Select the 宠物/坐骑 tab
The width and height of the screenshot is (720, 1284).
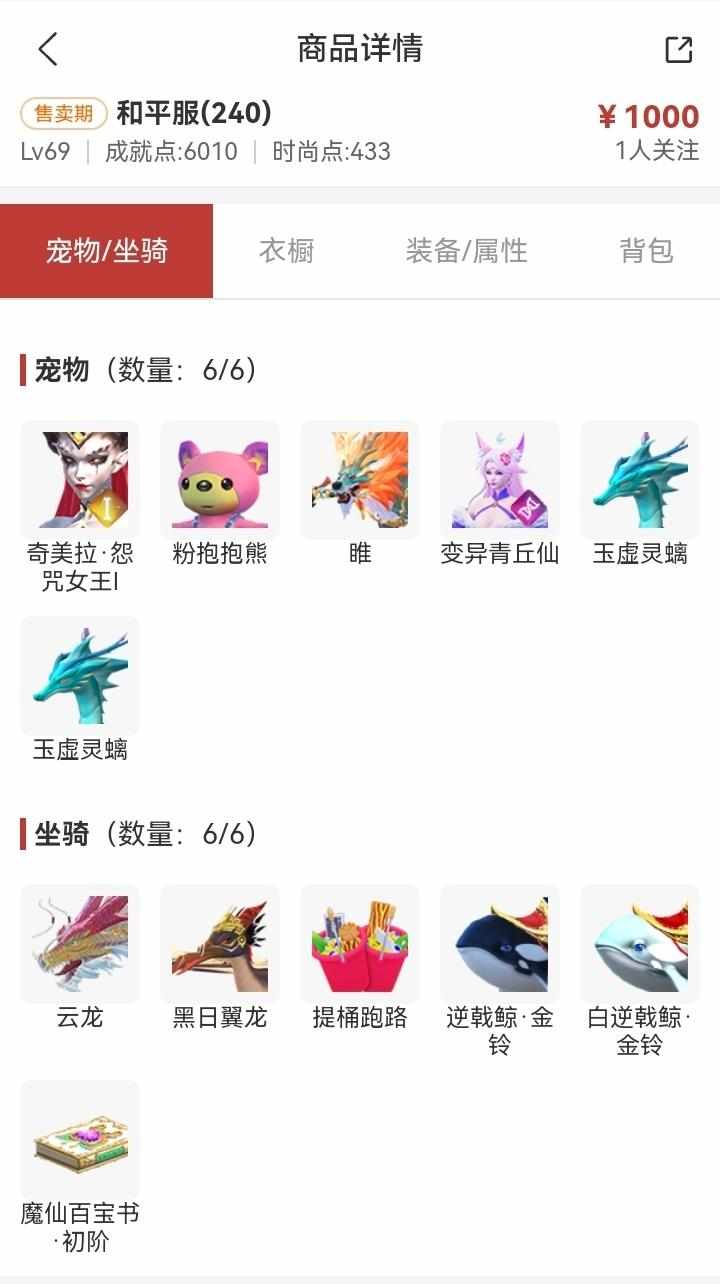coord(107,251)
